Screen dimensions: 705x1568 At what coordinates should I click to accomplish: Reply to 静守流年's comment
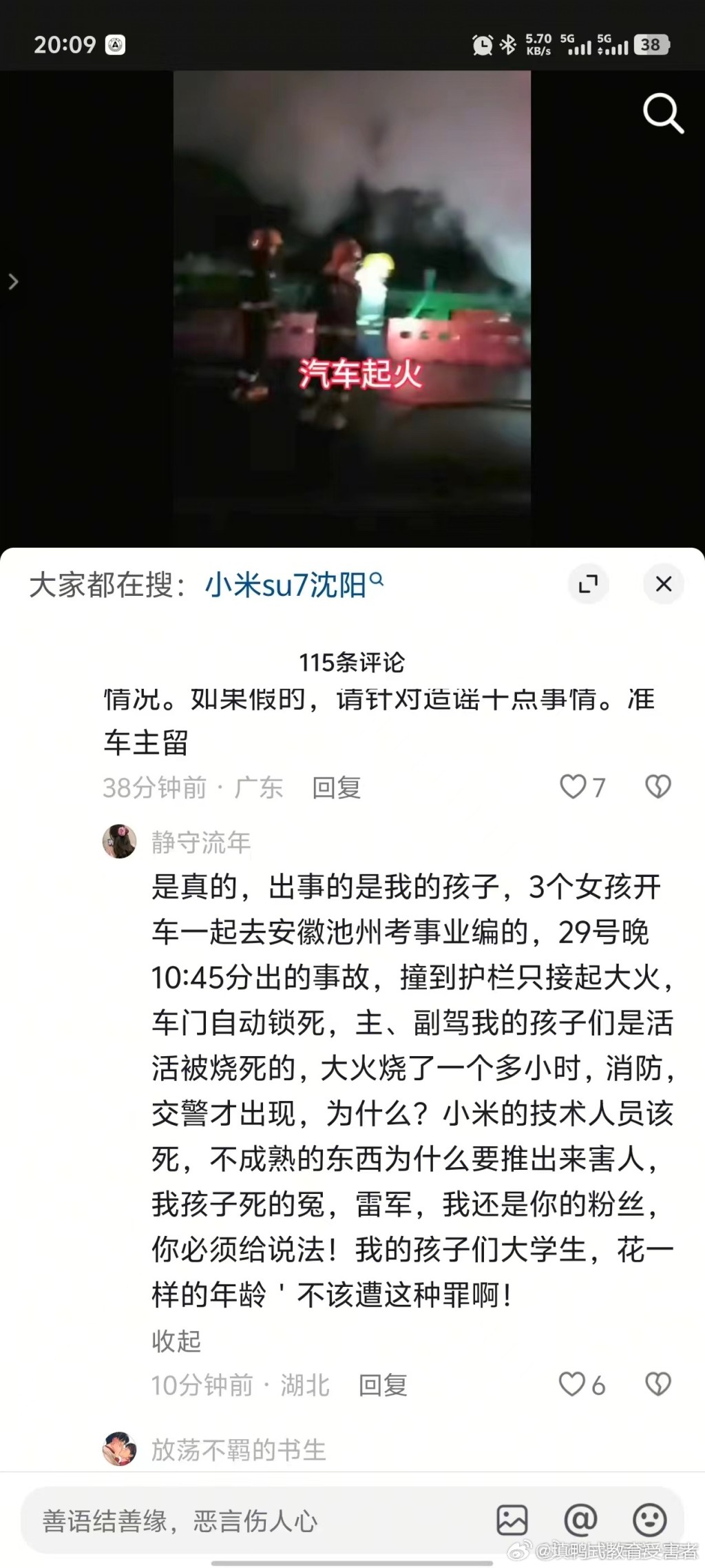[x=383, y=1385]
